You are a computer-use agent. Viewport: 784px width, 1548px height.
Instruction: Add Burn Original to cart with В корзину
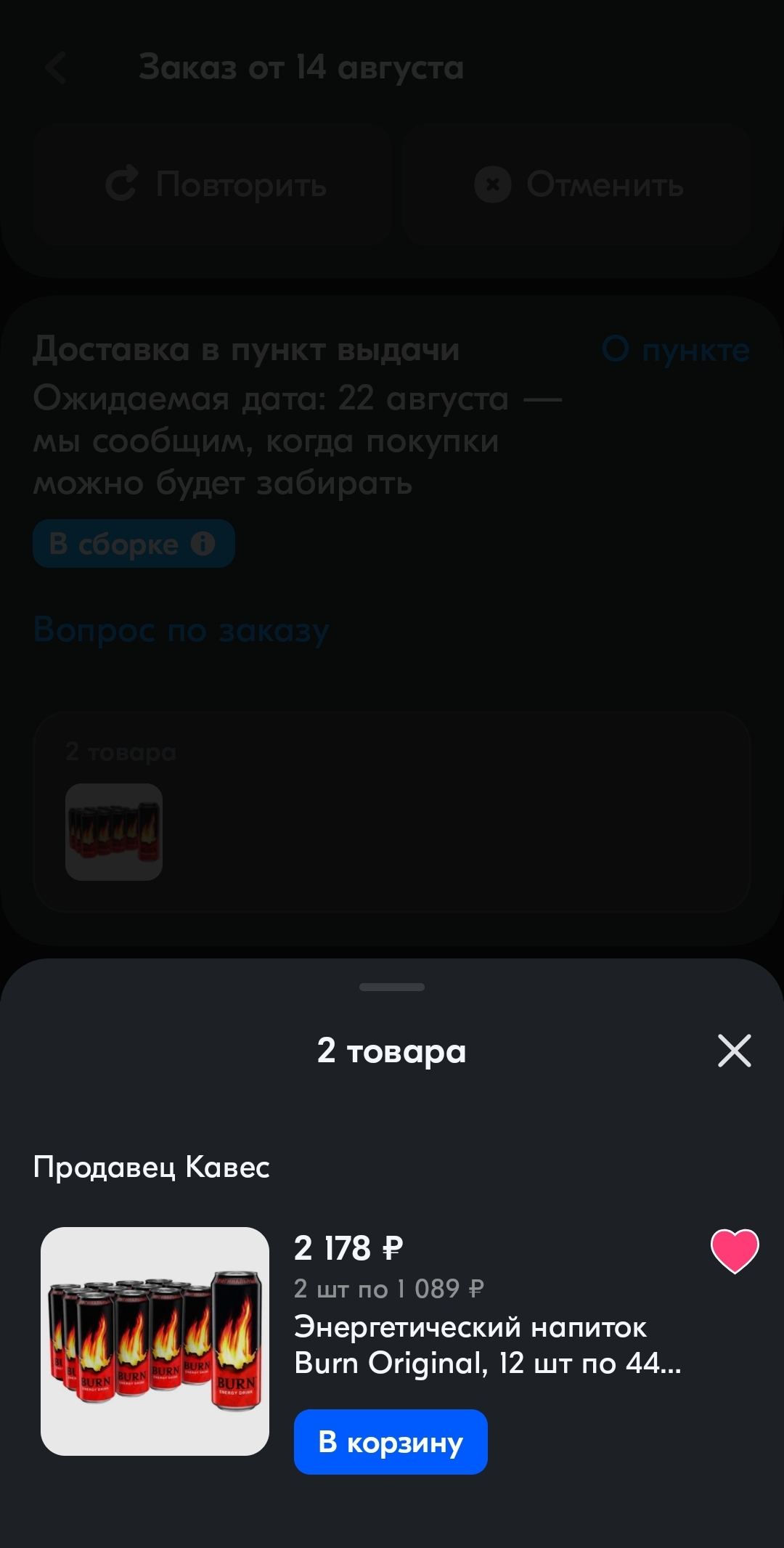pos(391,1441)
